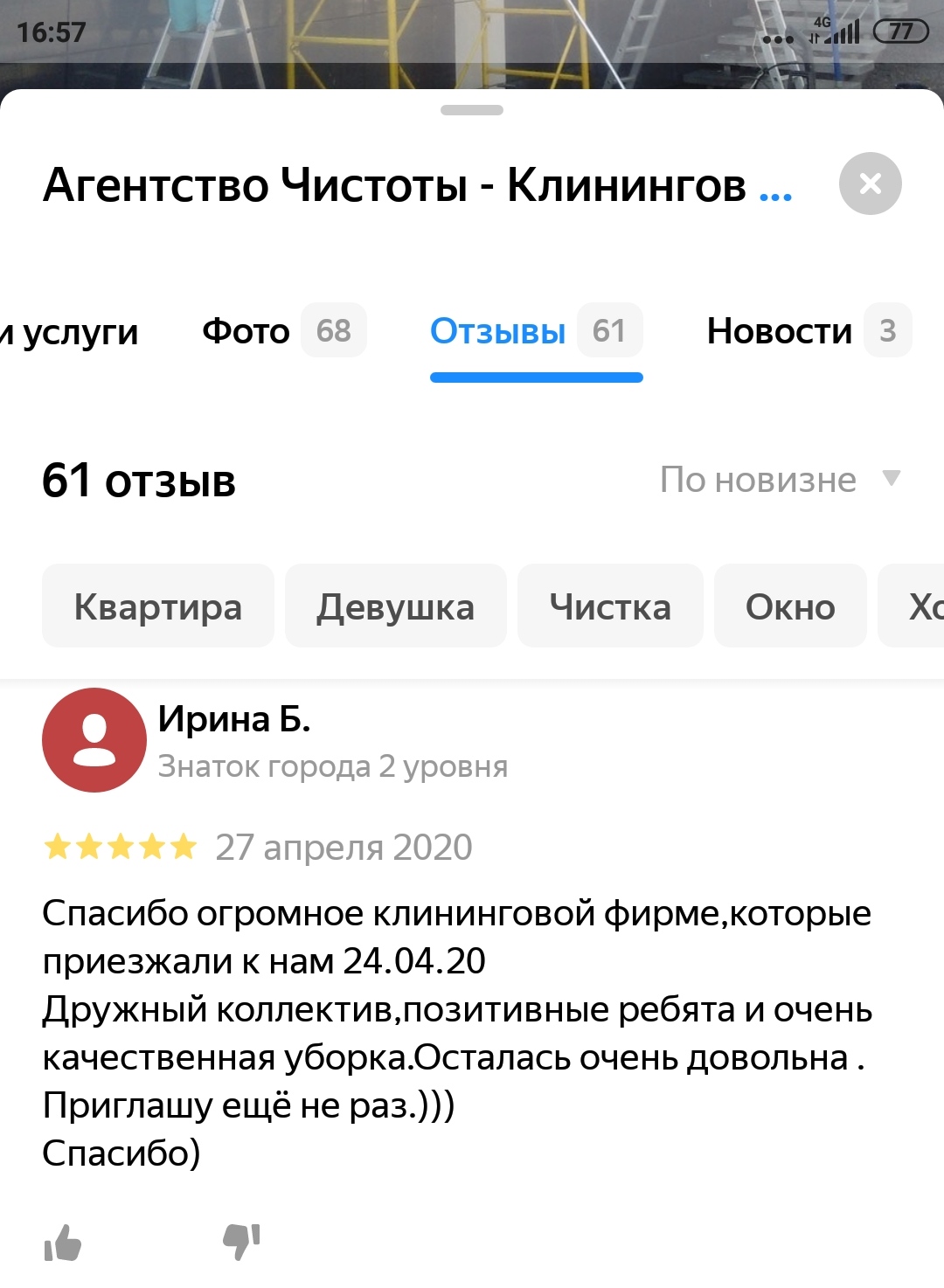Image resolution: width=944 pixels, height=1288 pixels.
Task: Close the Агентство Чистоты card
Action: [870, 184]
